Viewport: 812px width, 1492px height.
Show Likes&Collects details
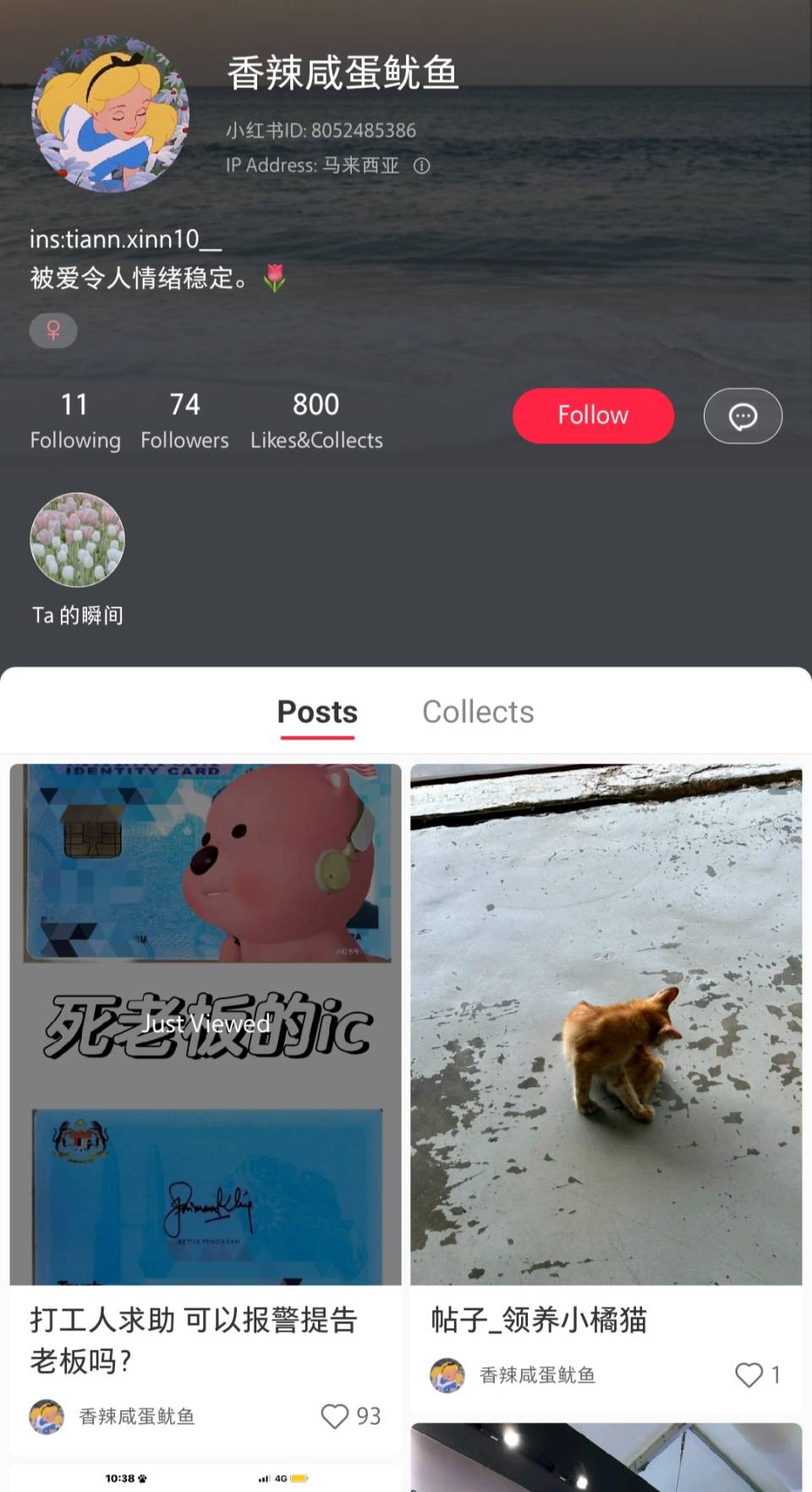point(316,420)
